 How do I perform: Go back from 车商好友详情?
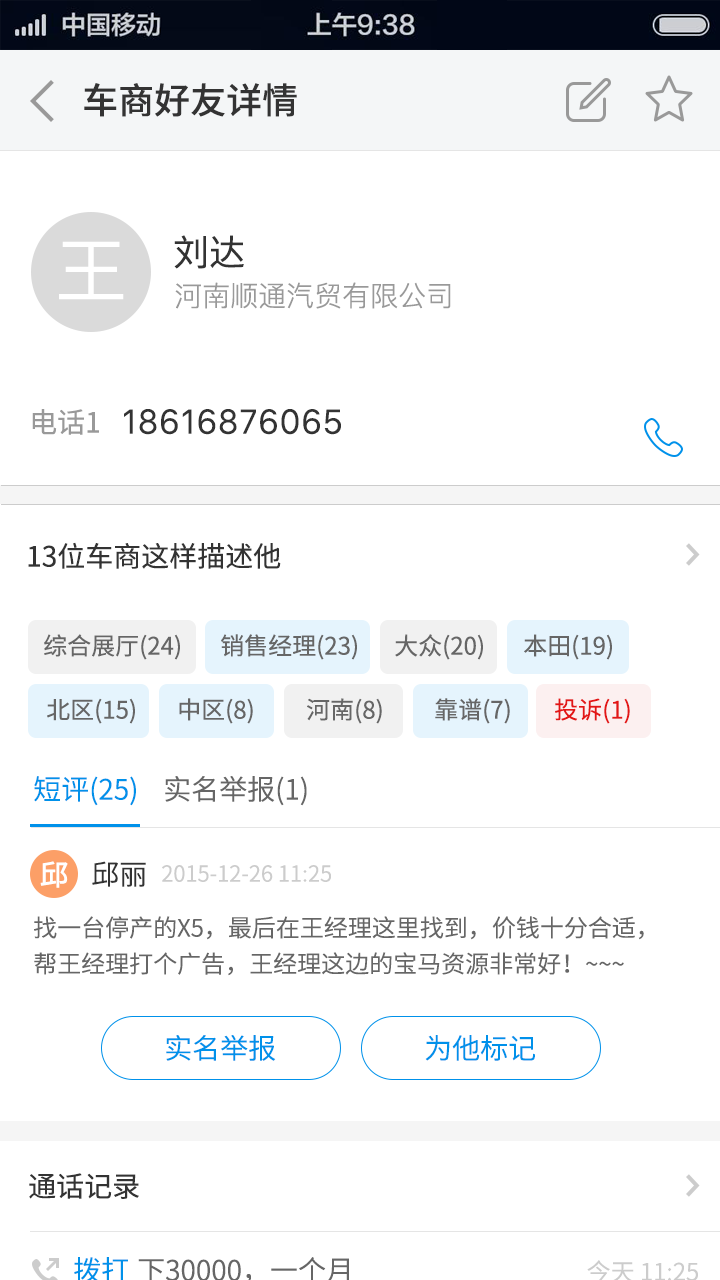pos(42,101)
